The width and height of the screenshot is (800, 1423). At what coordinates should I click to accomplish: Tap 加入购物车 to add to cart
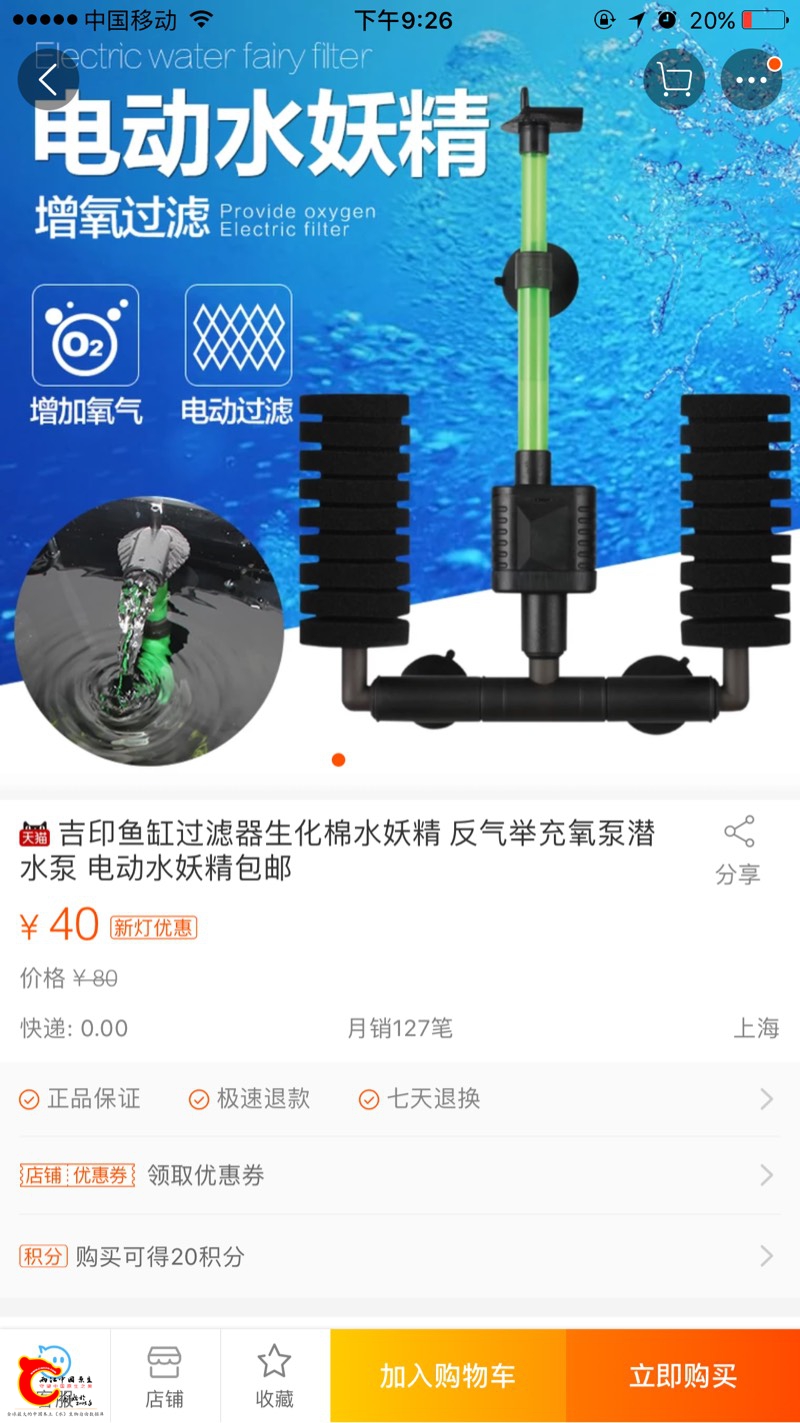[447, 1376]
